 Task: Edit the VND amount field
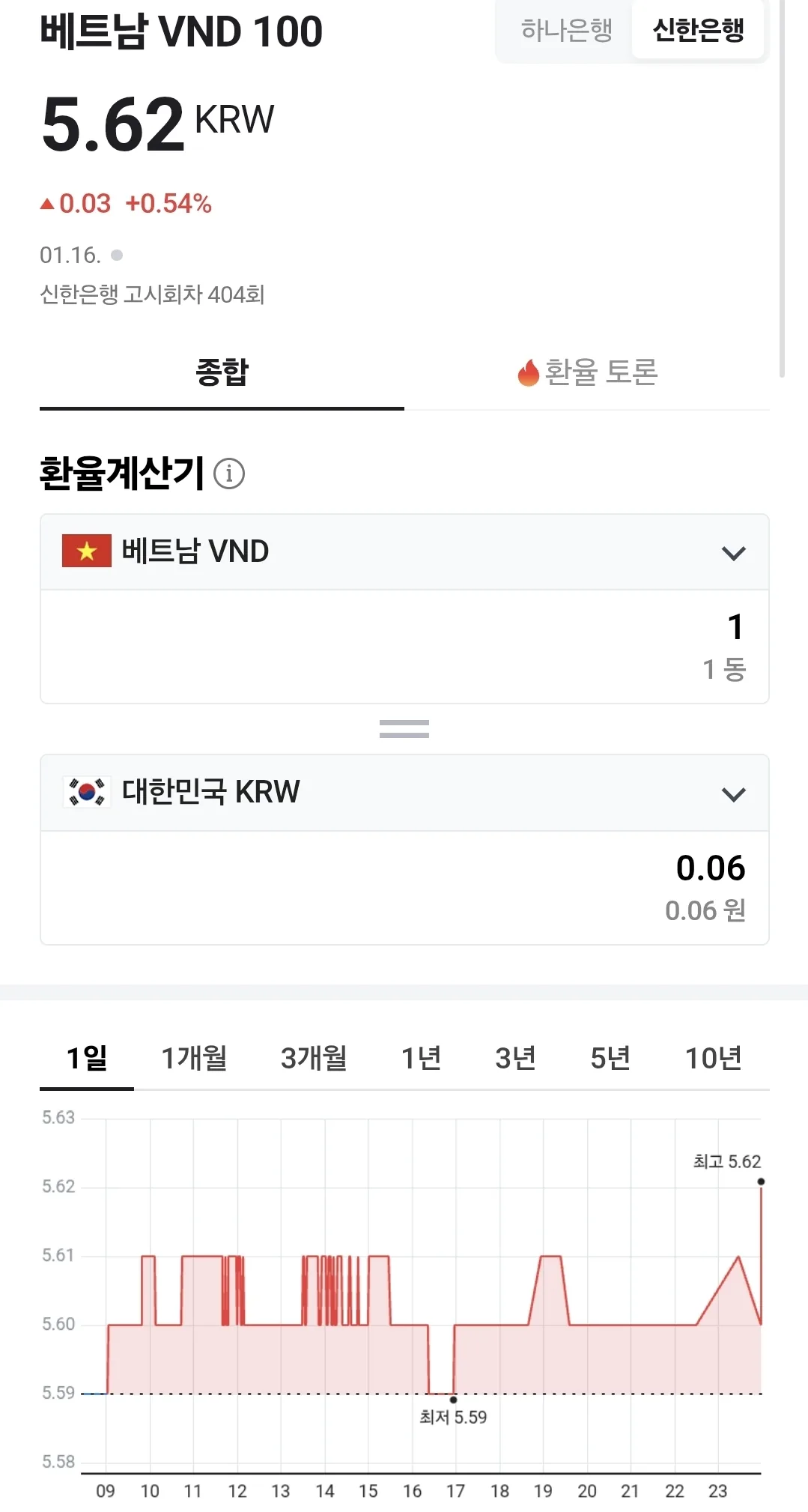[x=404, y=647]
